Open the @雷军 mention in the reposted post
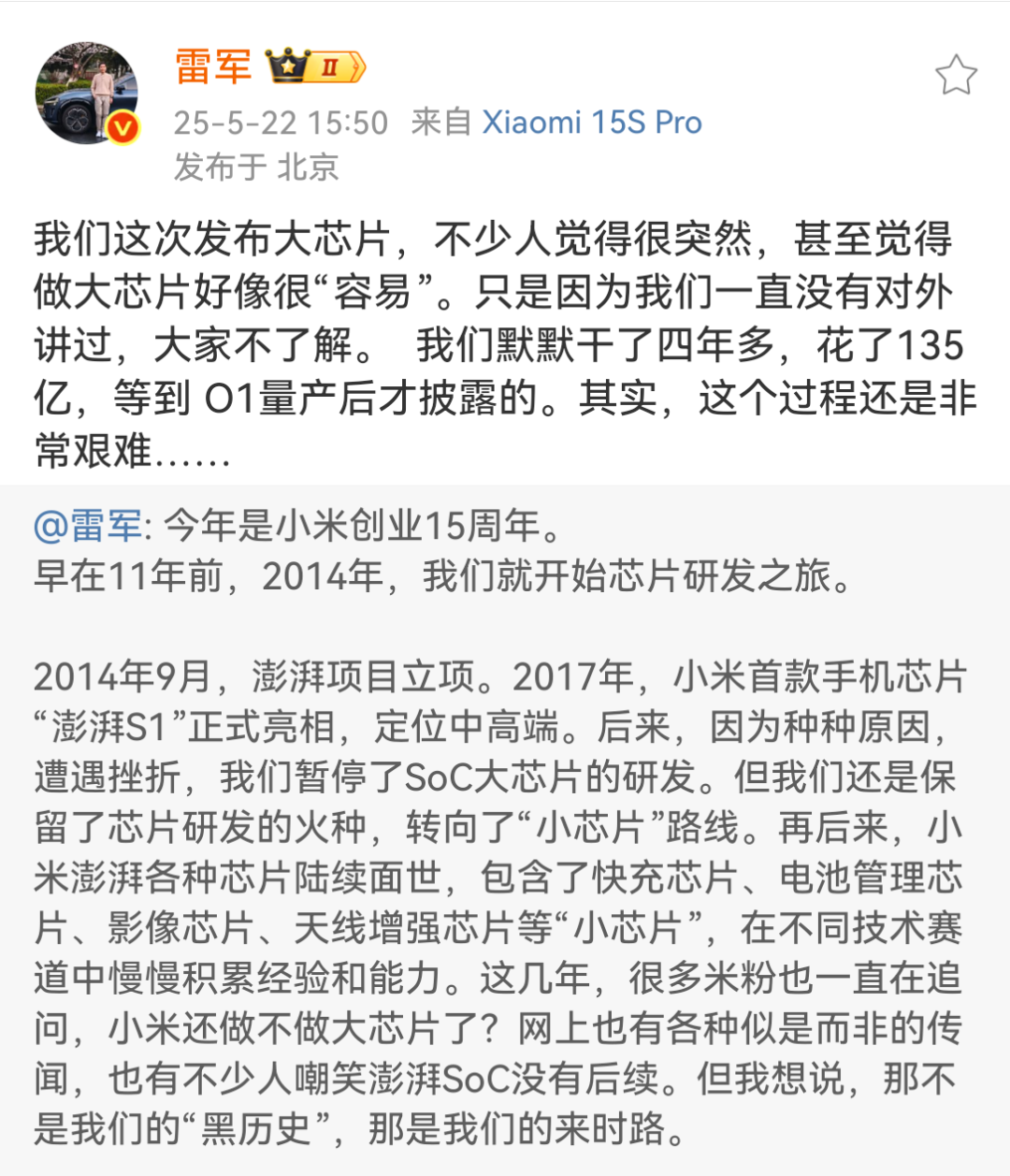 pos(88,527)
